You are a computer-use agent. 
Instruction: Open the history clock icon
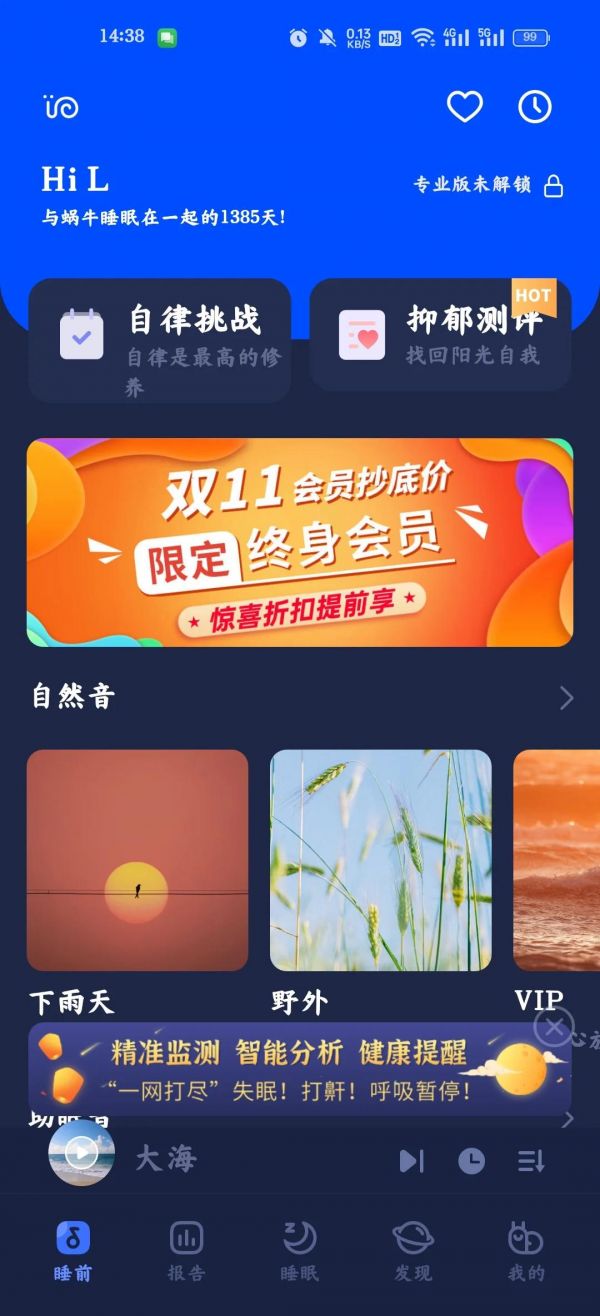(x=534, y=107)
